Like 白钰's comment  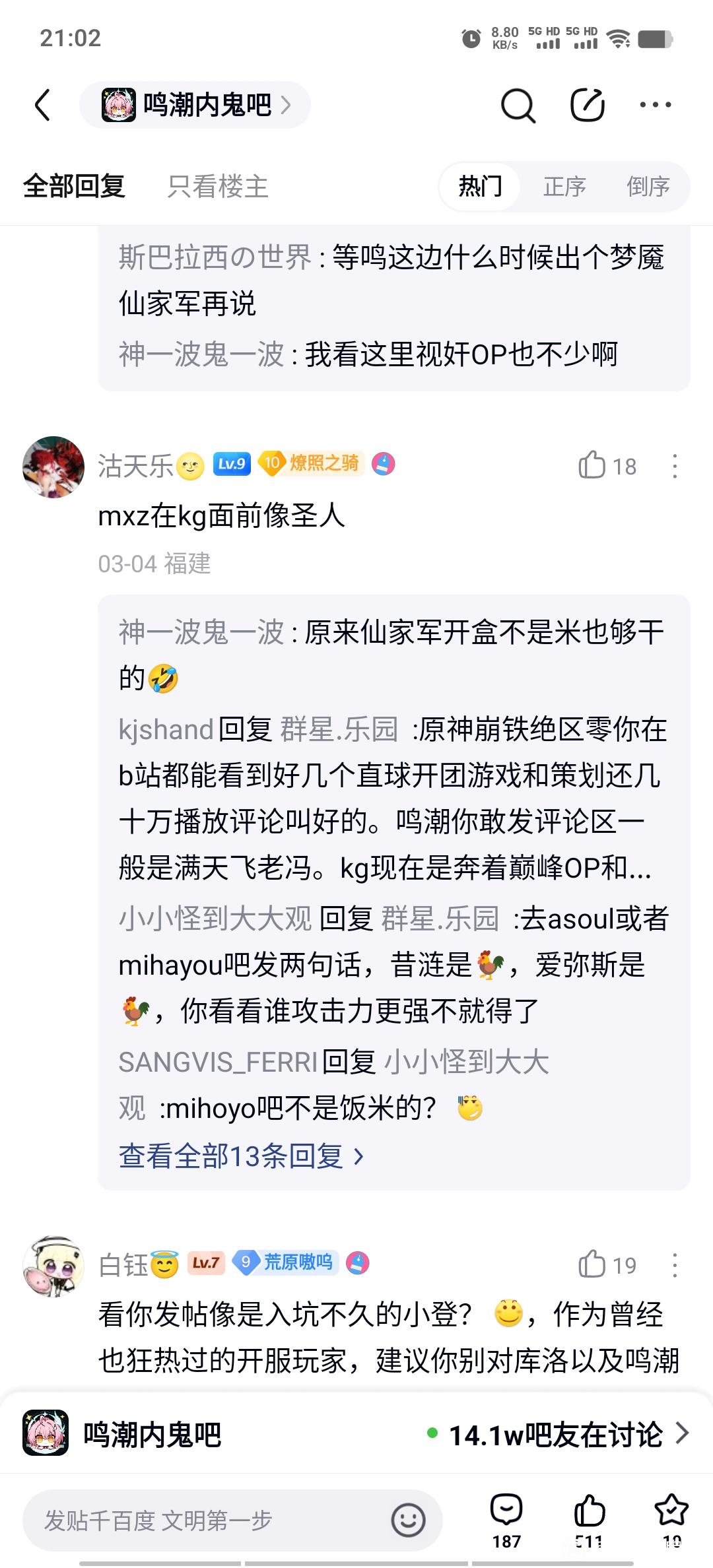pos(607,1264)
